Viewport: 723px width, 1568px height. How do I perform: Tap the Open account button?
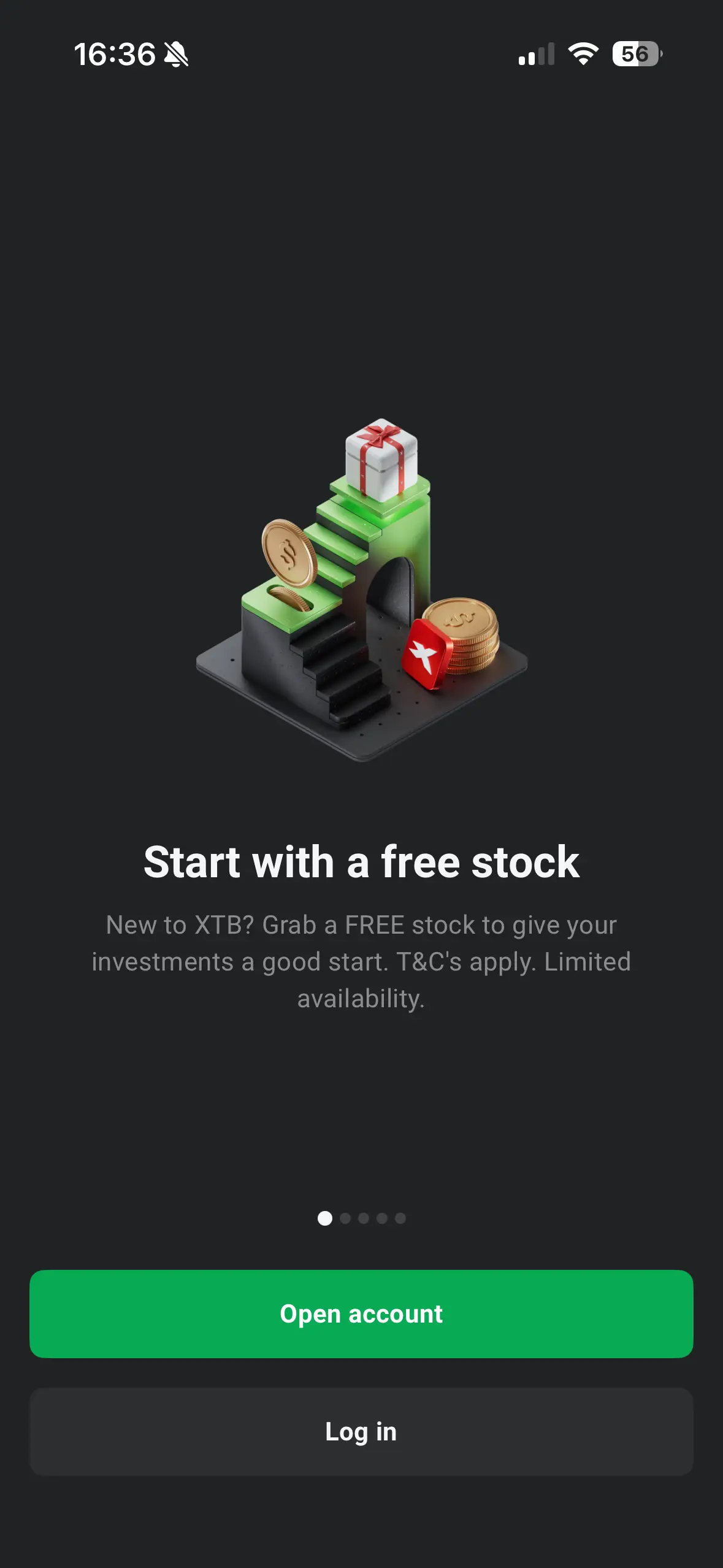point(361,1313)
